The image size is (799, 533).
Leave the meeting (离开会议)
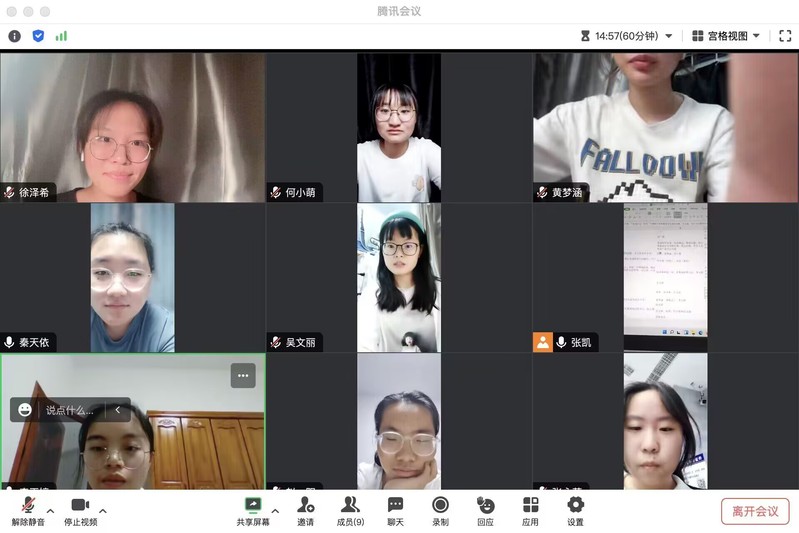point(755,511)
